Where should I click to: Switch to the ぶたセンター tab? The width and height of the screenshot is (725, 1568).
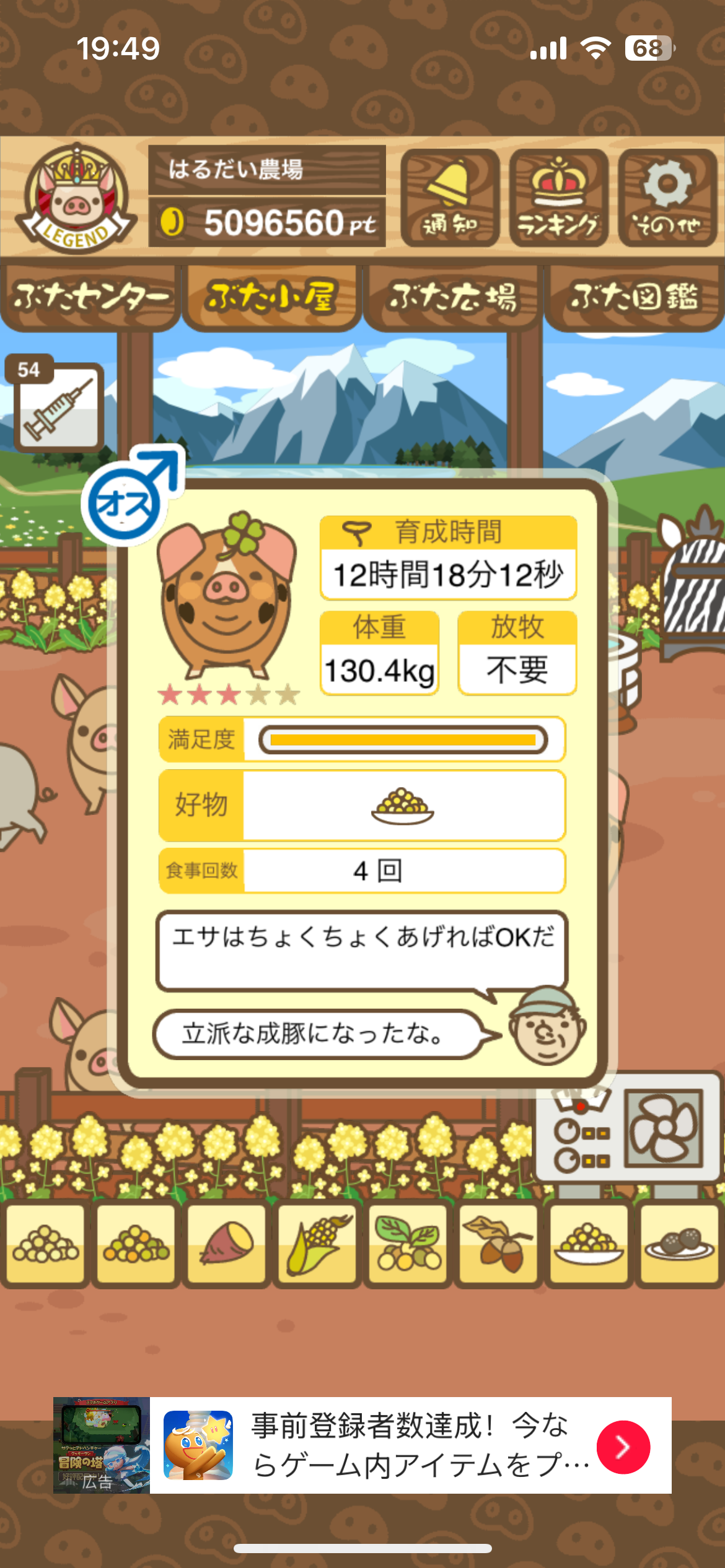coord(90,297)
